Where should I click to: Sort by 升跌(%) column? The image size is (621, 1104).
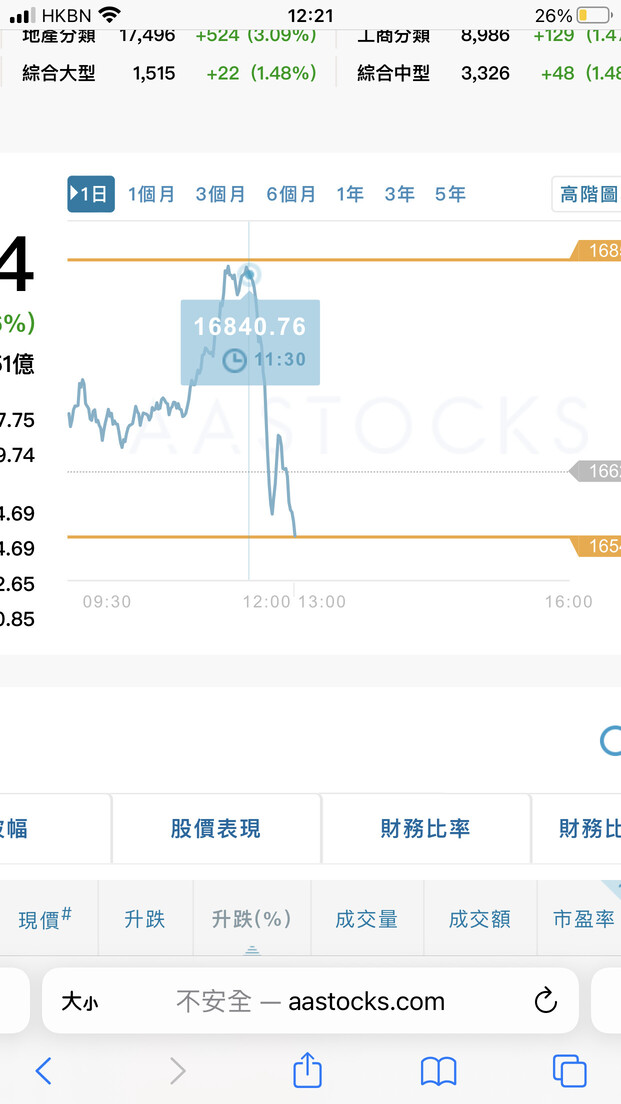(252, 919)
